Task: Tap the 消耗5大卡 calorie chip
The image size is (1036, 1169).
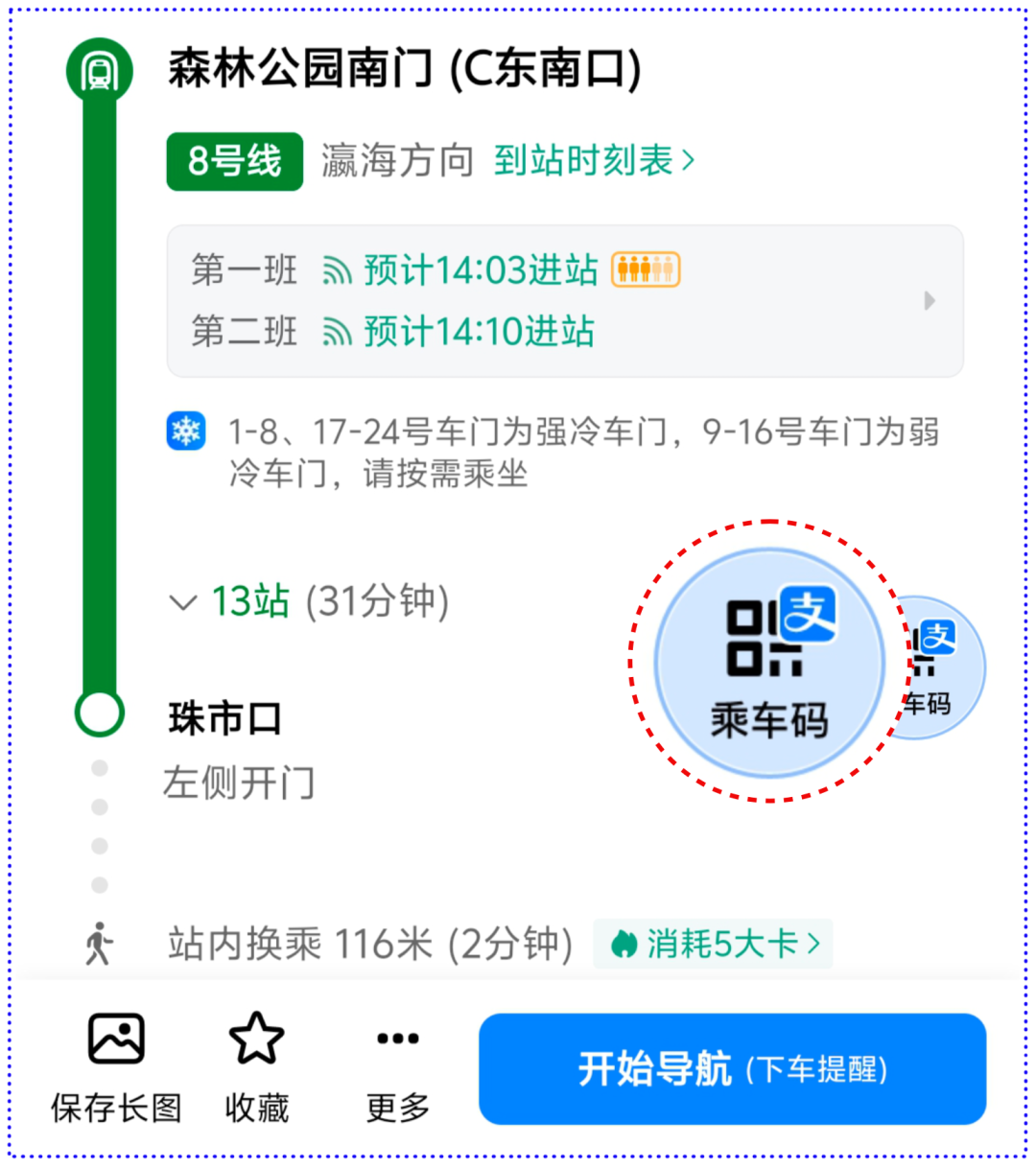Action: click(713, 944)
